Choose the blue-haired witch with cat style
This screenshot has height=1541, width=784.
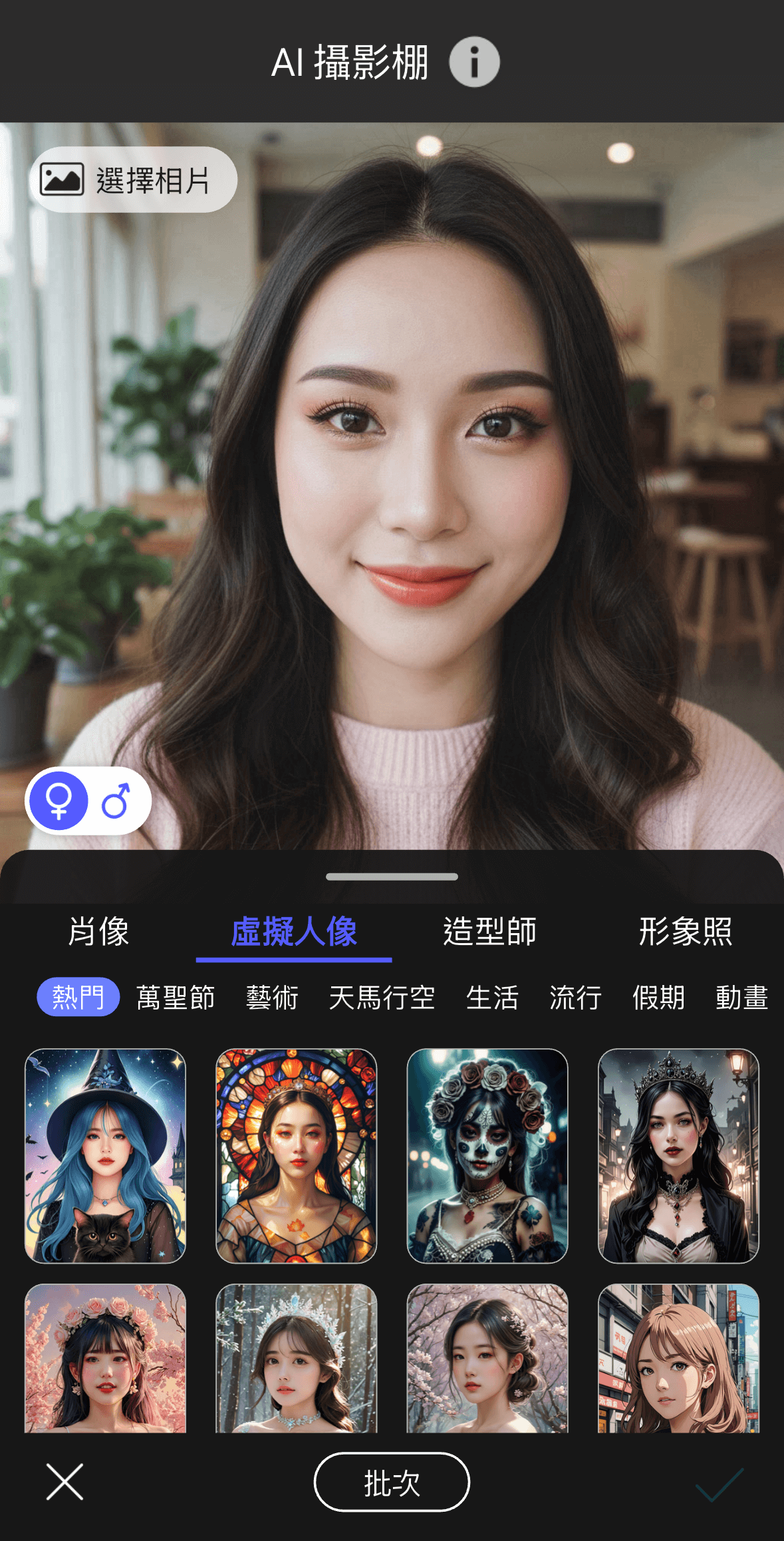point(105,1155)
